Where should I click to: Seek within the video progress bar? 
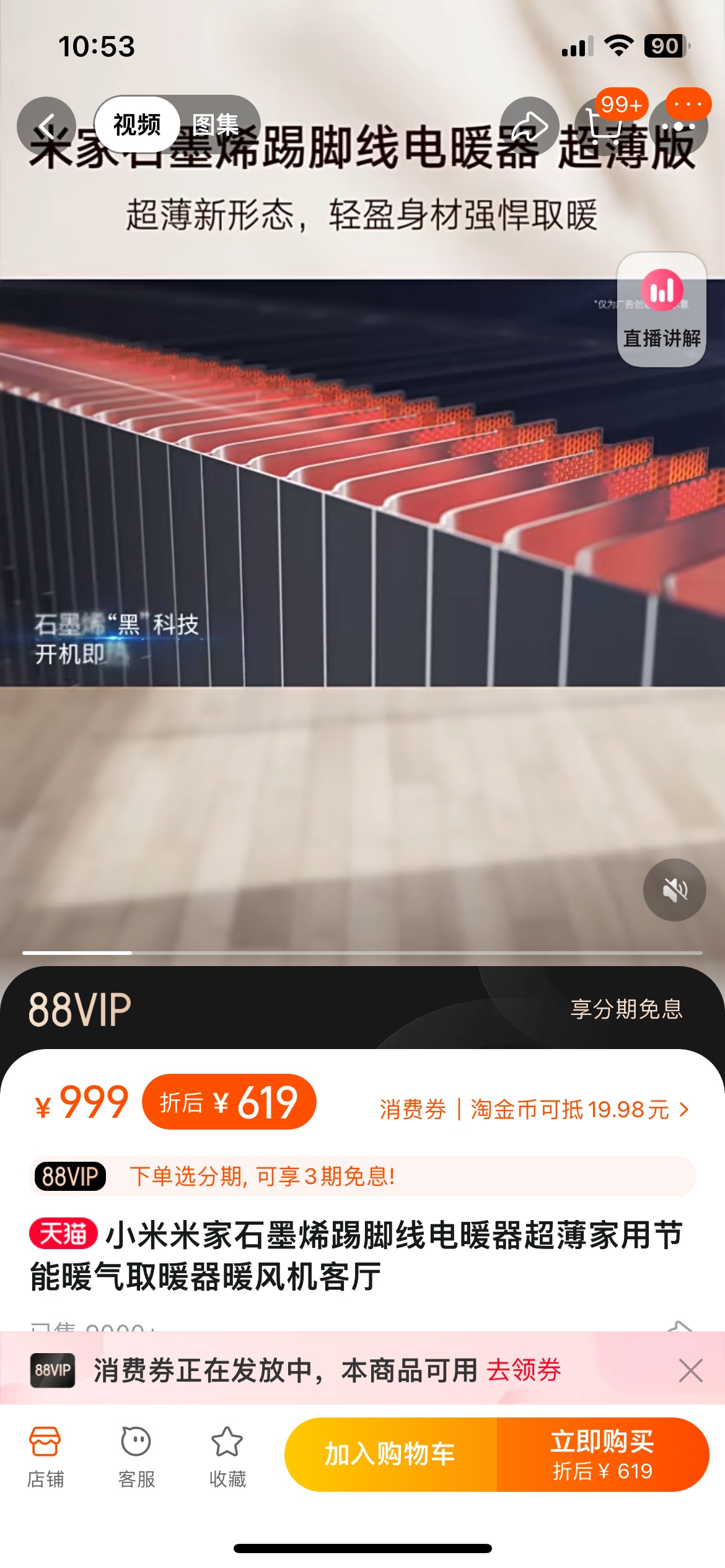click(x=362, y=952)
